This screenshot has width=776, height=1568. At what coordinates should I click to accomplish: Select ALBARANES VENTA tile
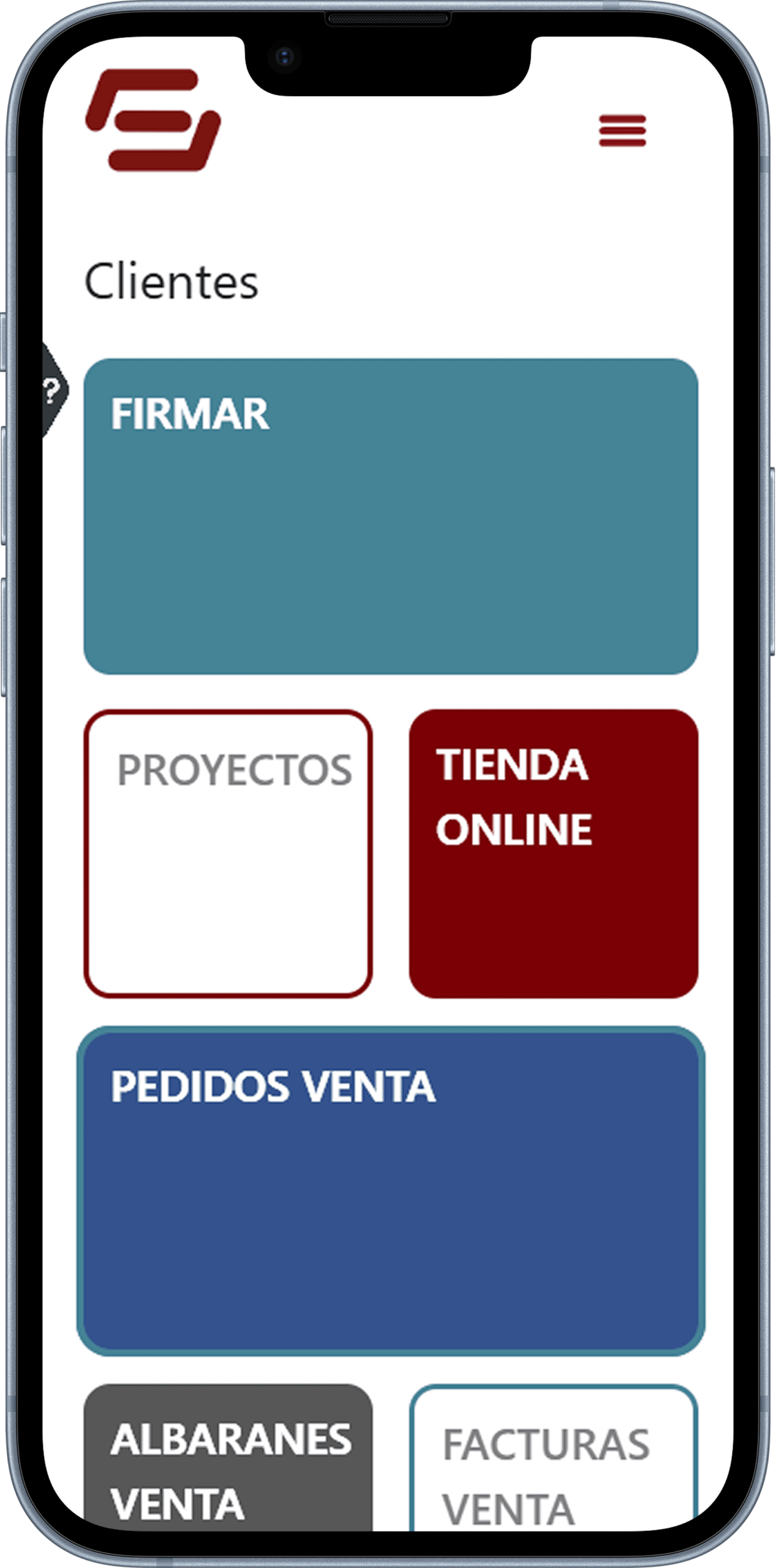coord(228,1470)
